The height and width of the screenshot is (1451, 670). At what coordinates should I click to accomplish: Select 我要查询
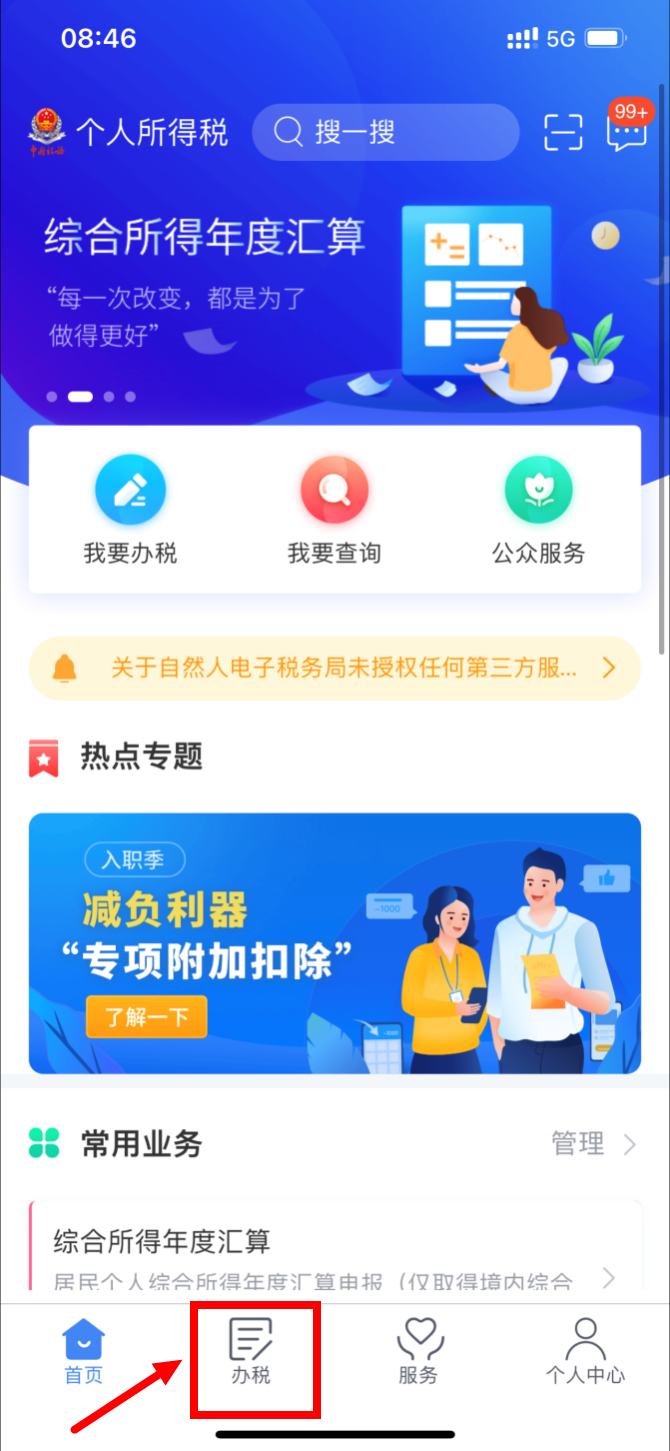(334, 510)
